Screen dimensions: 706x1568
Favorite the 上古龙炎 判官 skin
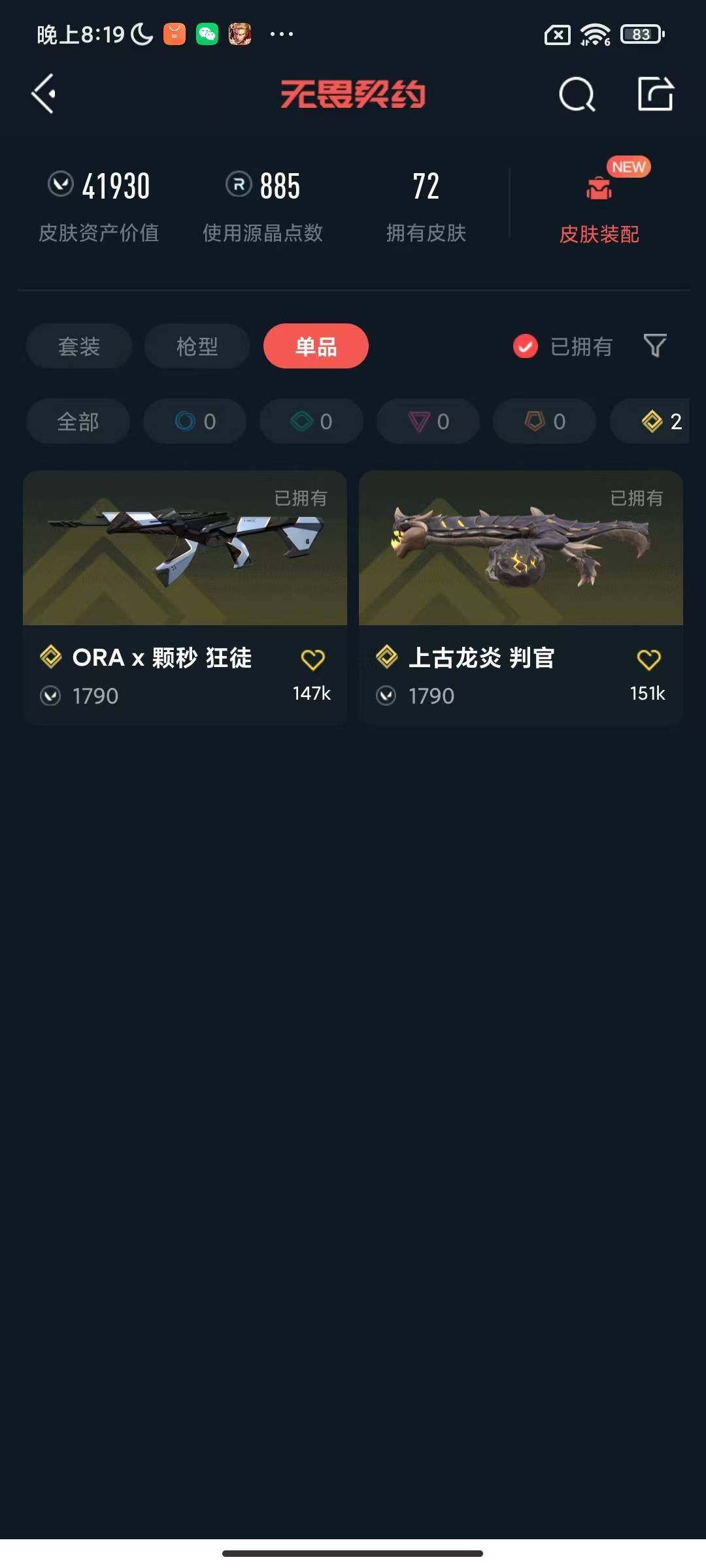point(648,660)
